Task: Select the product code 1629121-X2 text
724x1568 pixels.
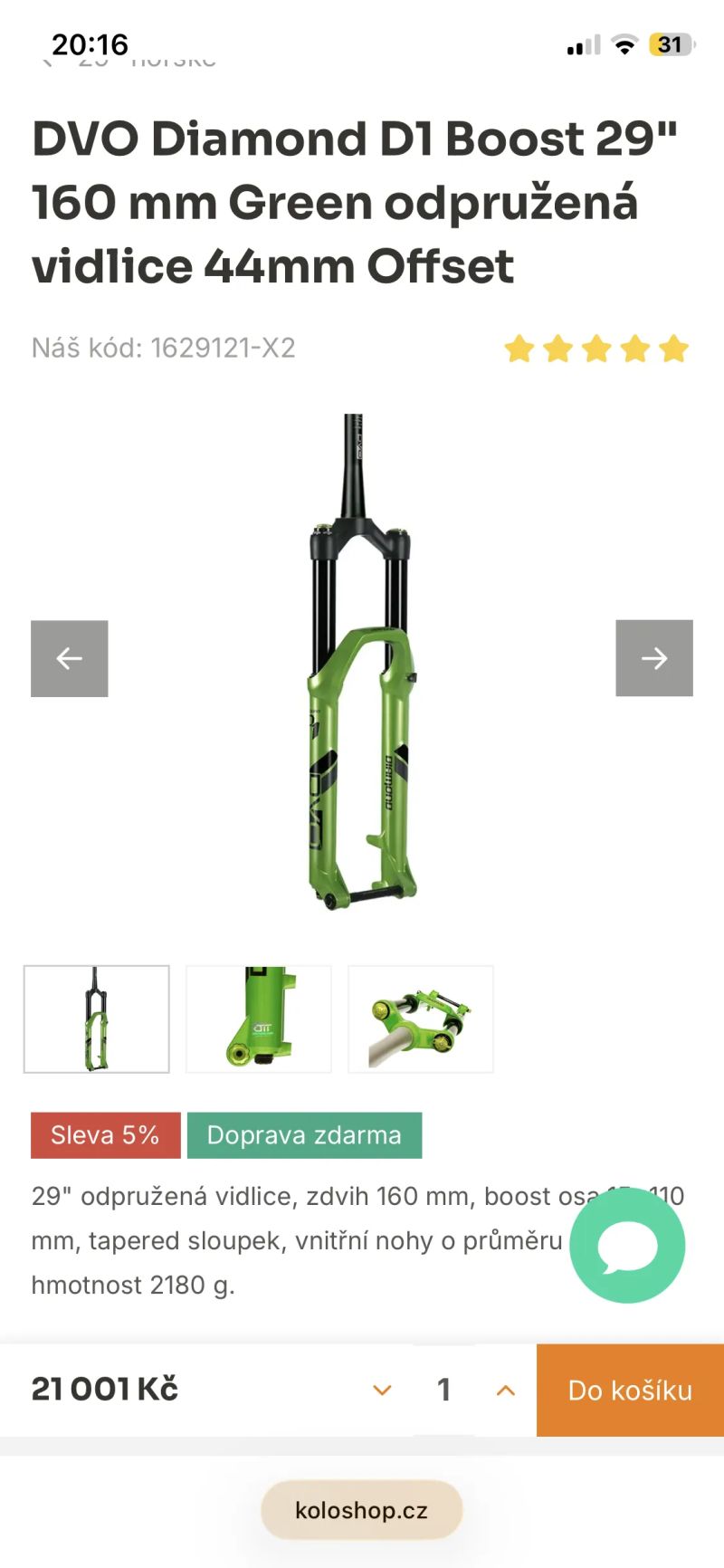Action: tap(223, 348)
